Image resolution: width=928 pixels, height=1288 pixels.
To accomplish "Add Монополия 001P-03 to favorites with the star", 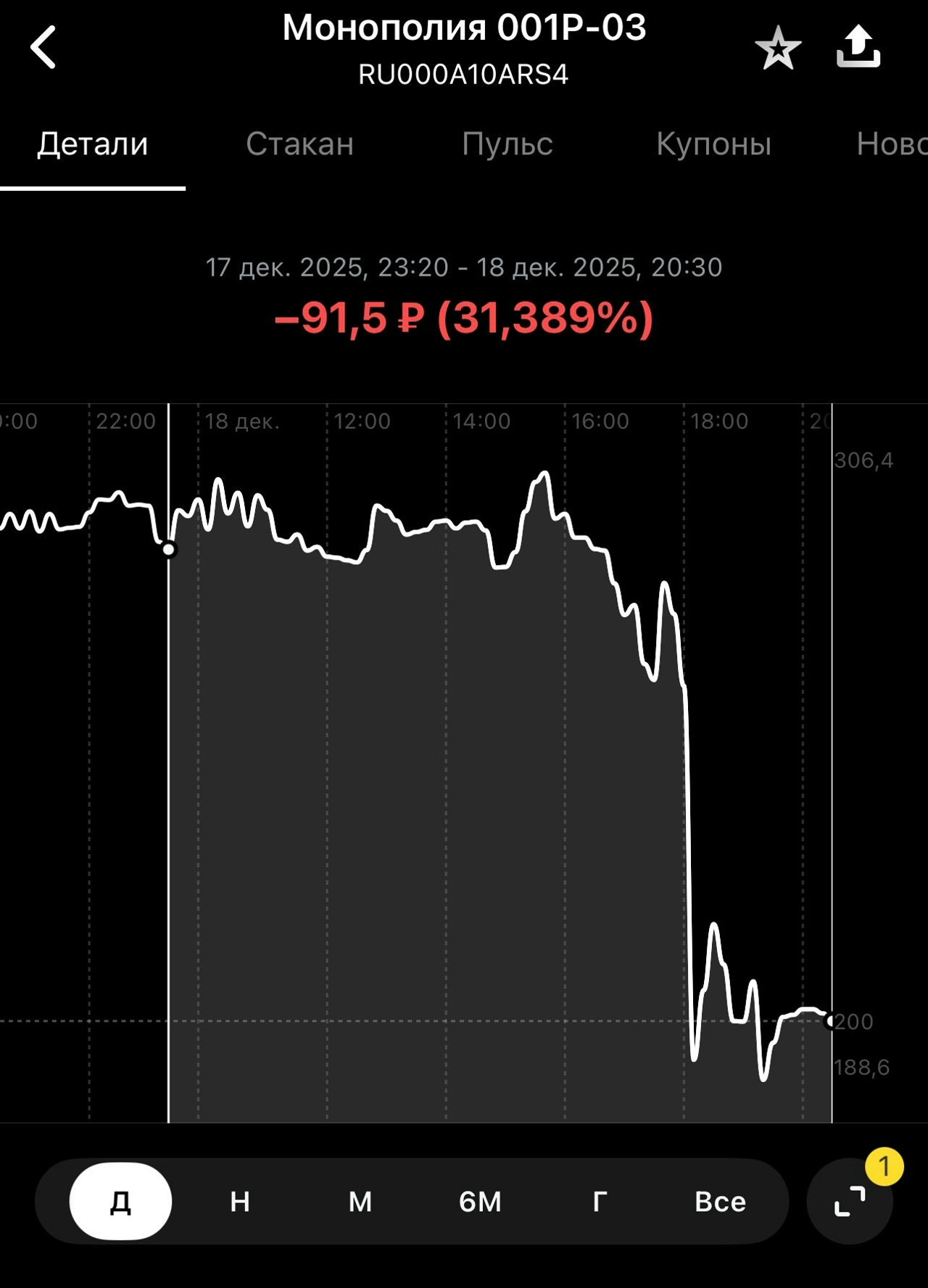I will click(778, 49).
